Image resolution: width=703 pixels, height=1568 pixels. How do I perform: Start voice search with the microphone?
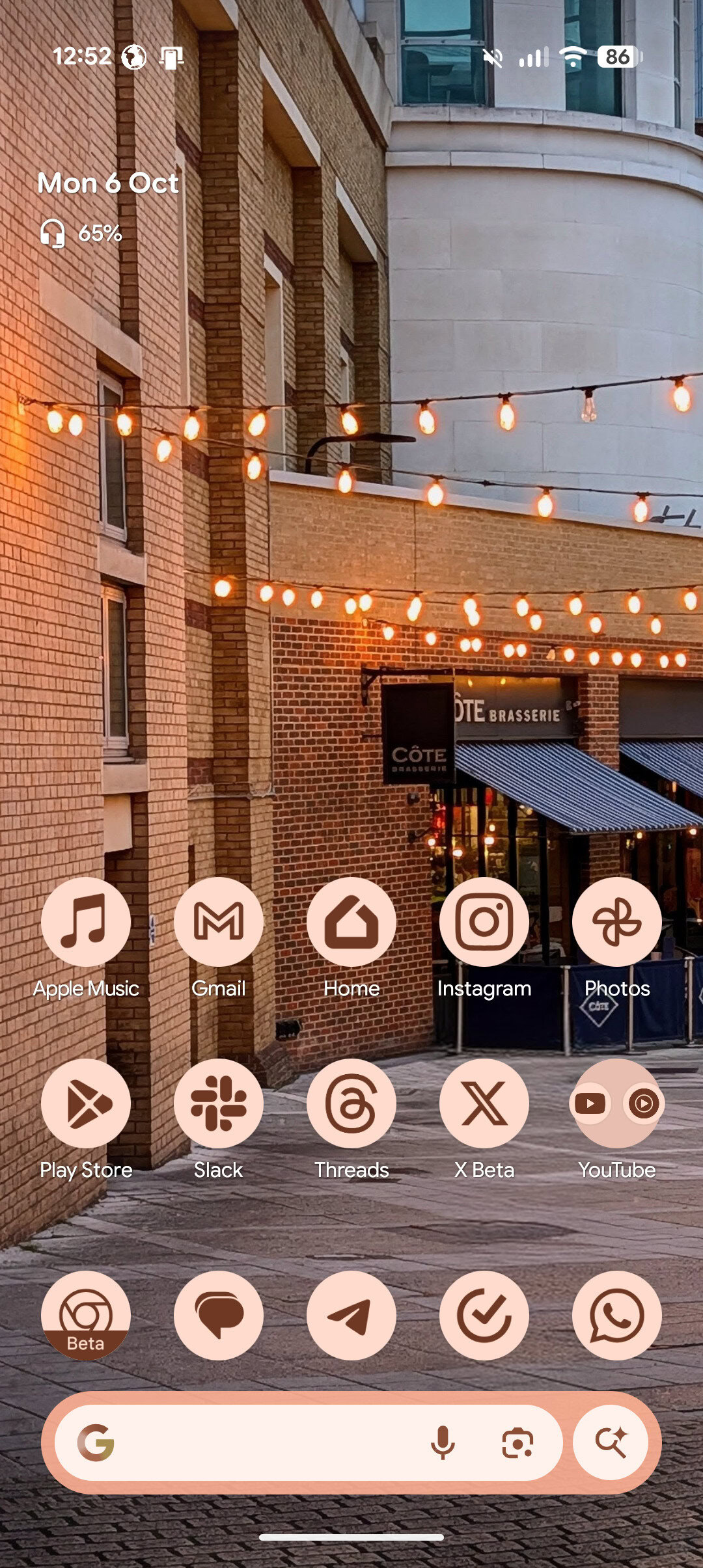click(443, 1442)
